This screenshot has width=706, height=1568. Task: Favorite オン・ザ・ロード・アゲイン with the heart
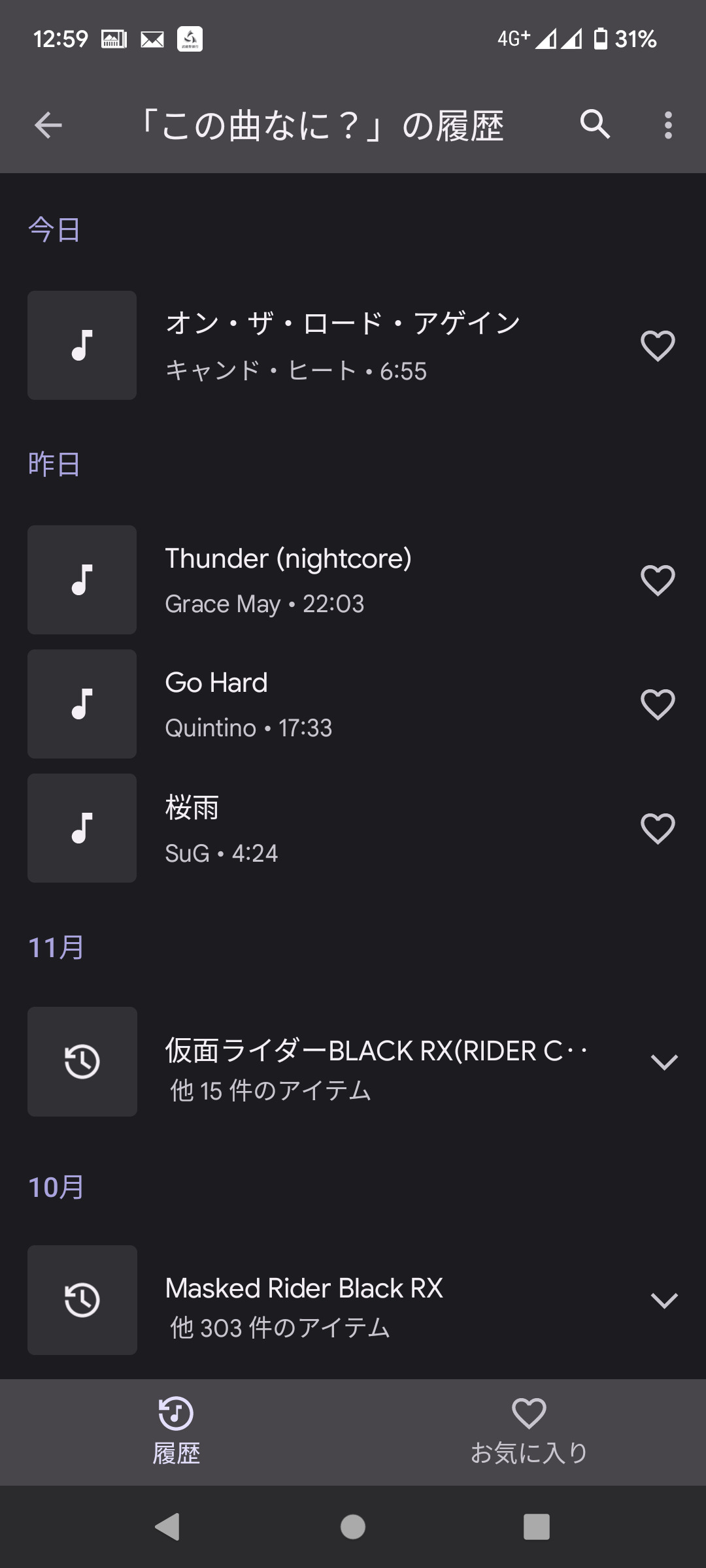click(657, 346)
